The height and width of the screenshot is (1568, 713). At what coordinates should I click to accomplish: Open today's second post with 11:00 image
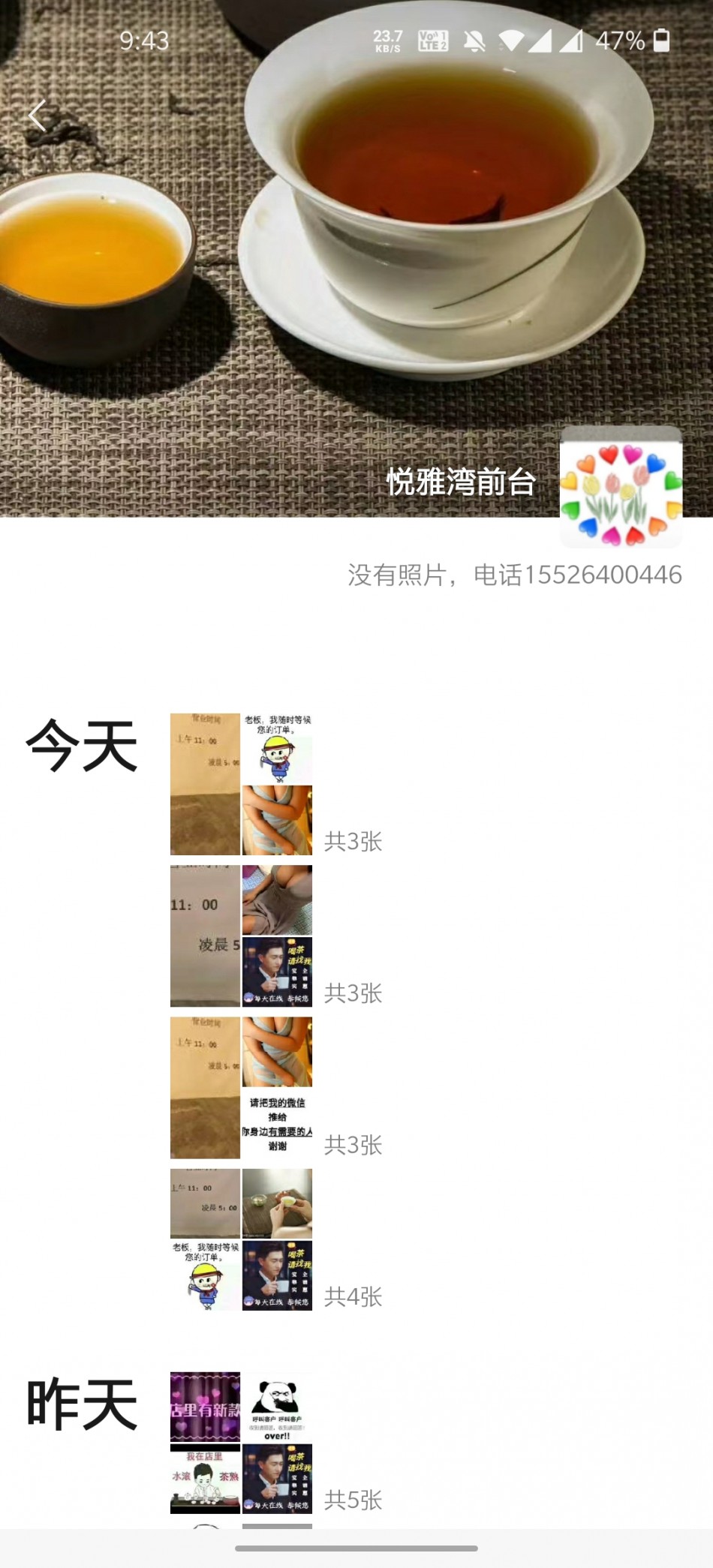click(x=241, y=936)
